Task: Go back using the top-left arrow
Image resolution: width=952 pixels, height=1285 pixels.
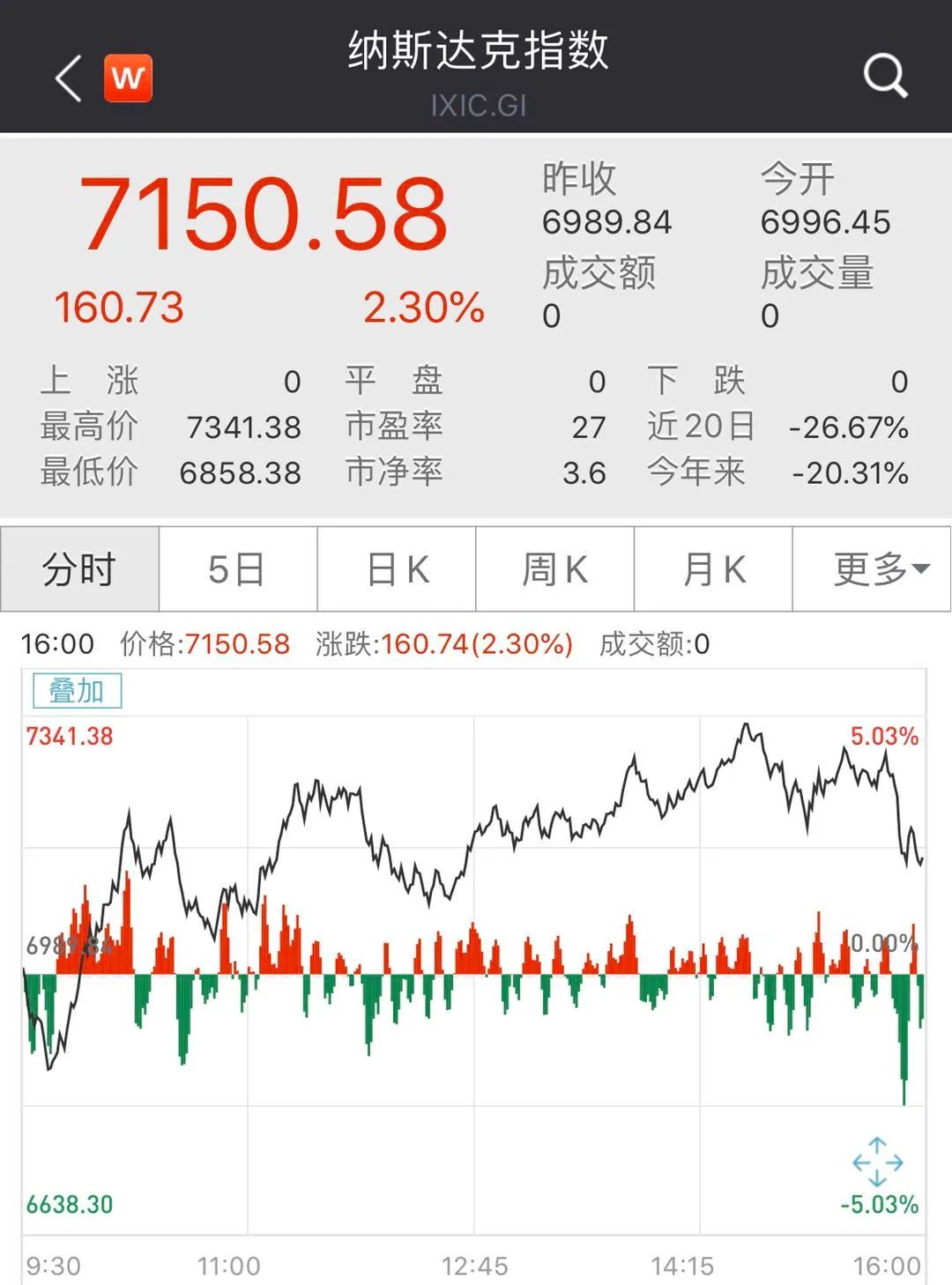Action: (68, 78)
